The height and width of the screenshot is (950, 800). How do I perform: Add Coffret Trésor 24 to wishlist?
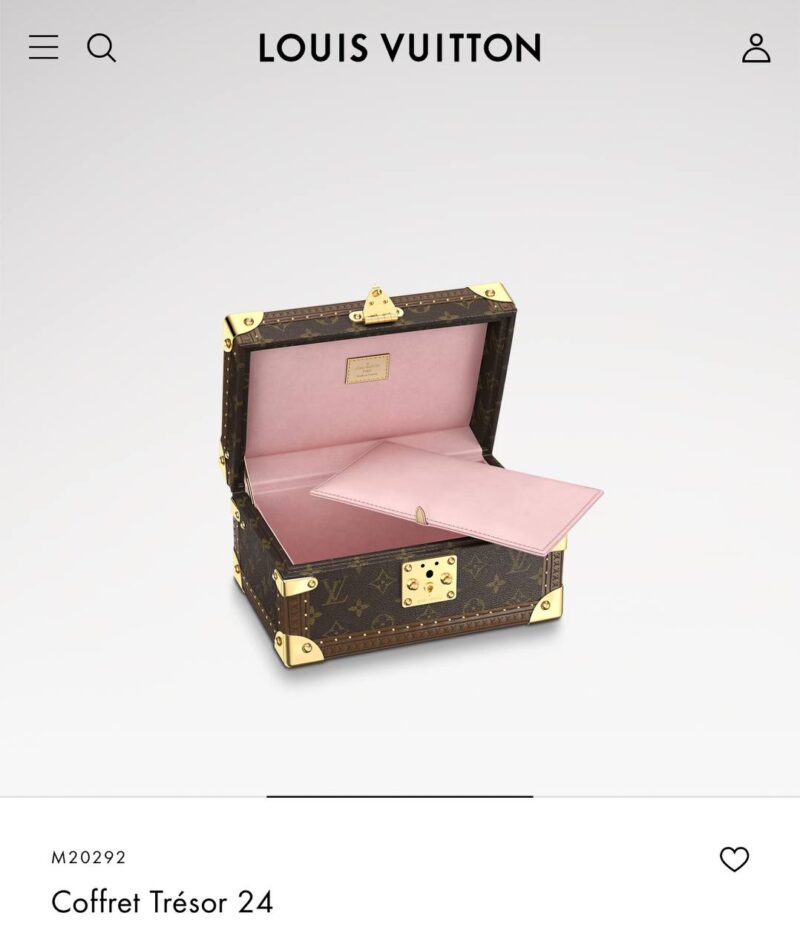[x=734, y=859]
